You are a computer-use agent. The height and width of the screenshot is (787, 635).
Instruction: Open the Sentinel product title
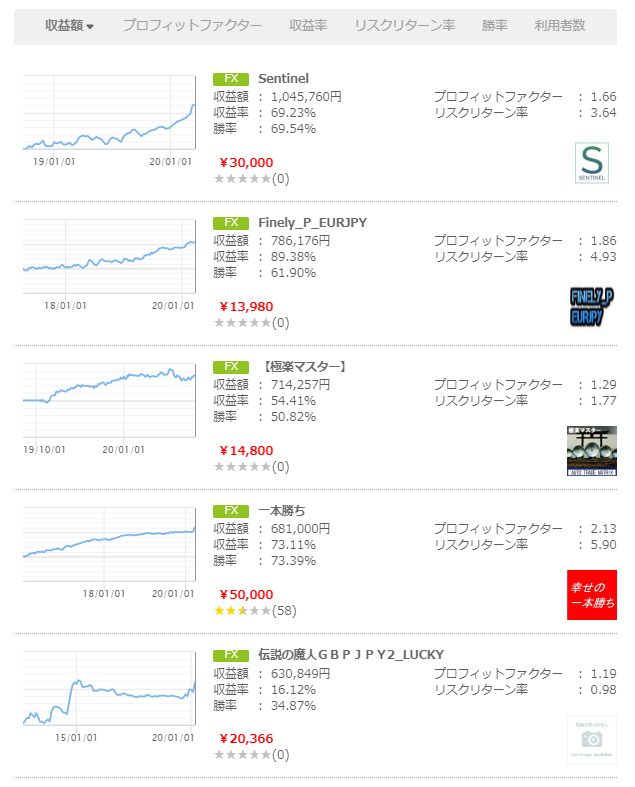click(x=283, y=78)
